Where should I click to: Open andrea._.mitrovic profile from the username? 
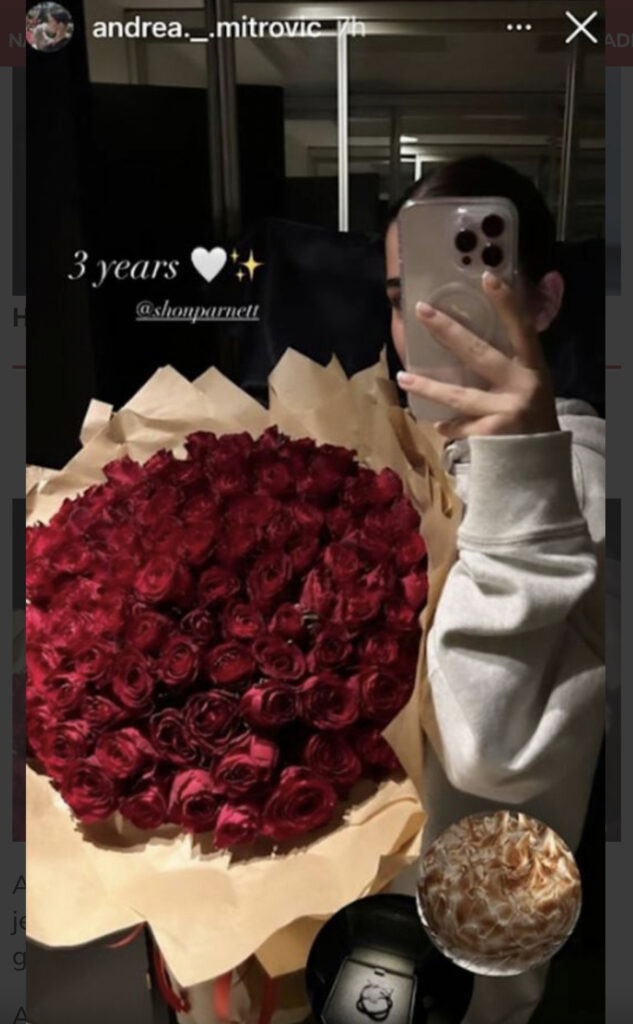(x=206, y=28)
